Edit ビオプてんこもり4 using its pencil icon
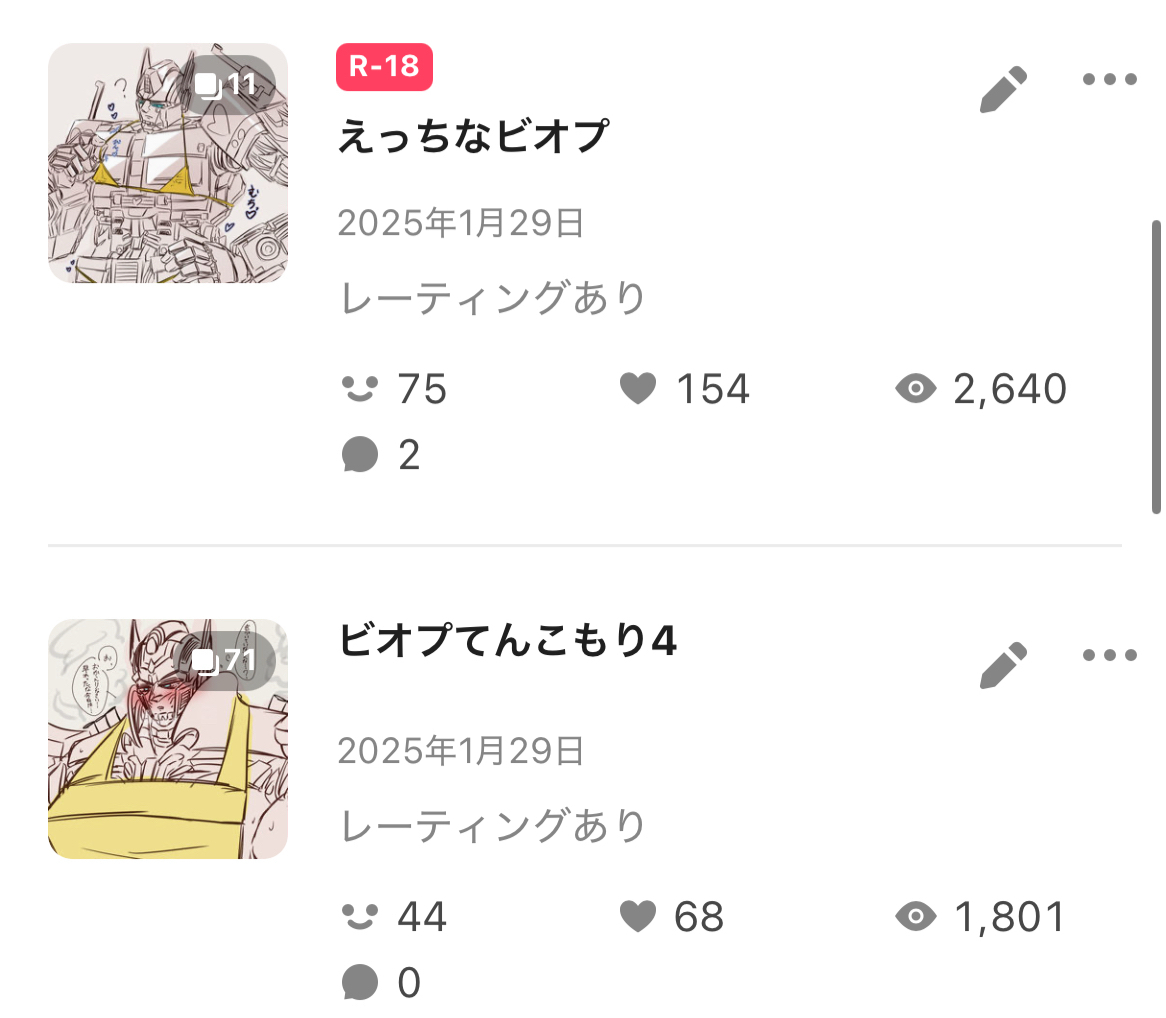The width and height of the screenshot is (1166, 1018). (x=1003, y=666)
